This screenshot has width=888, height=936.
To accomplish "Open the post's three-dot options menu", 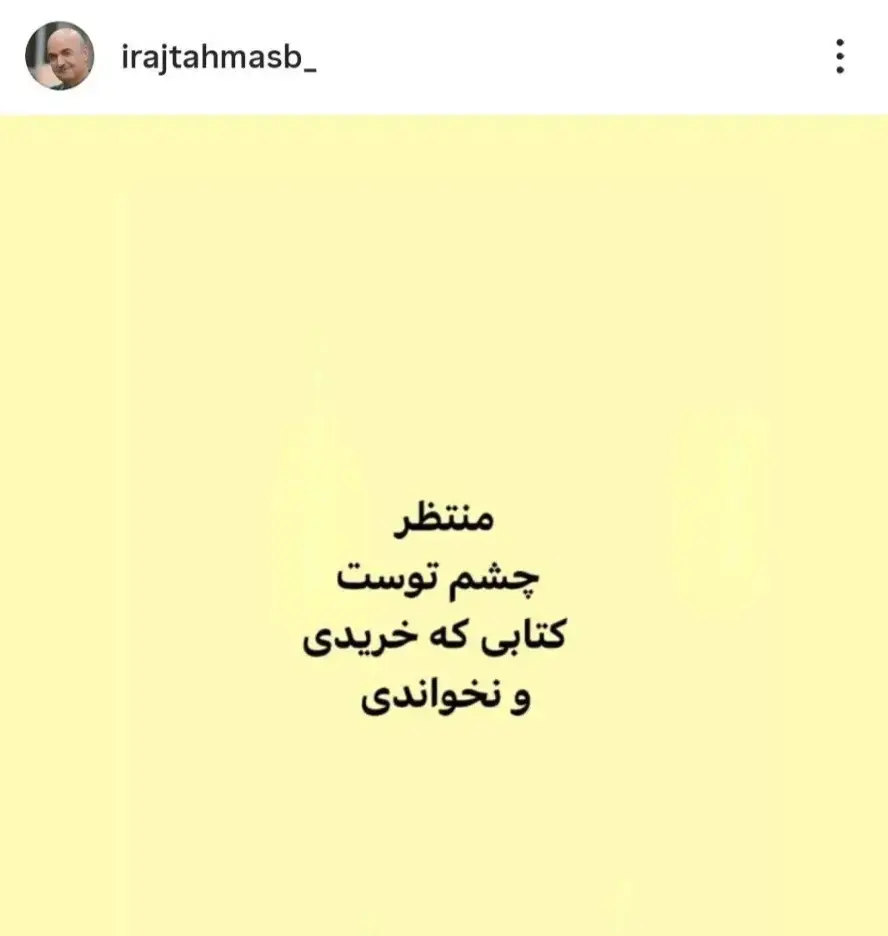I will (x=840, y=57).
